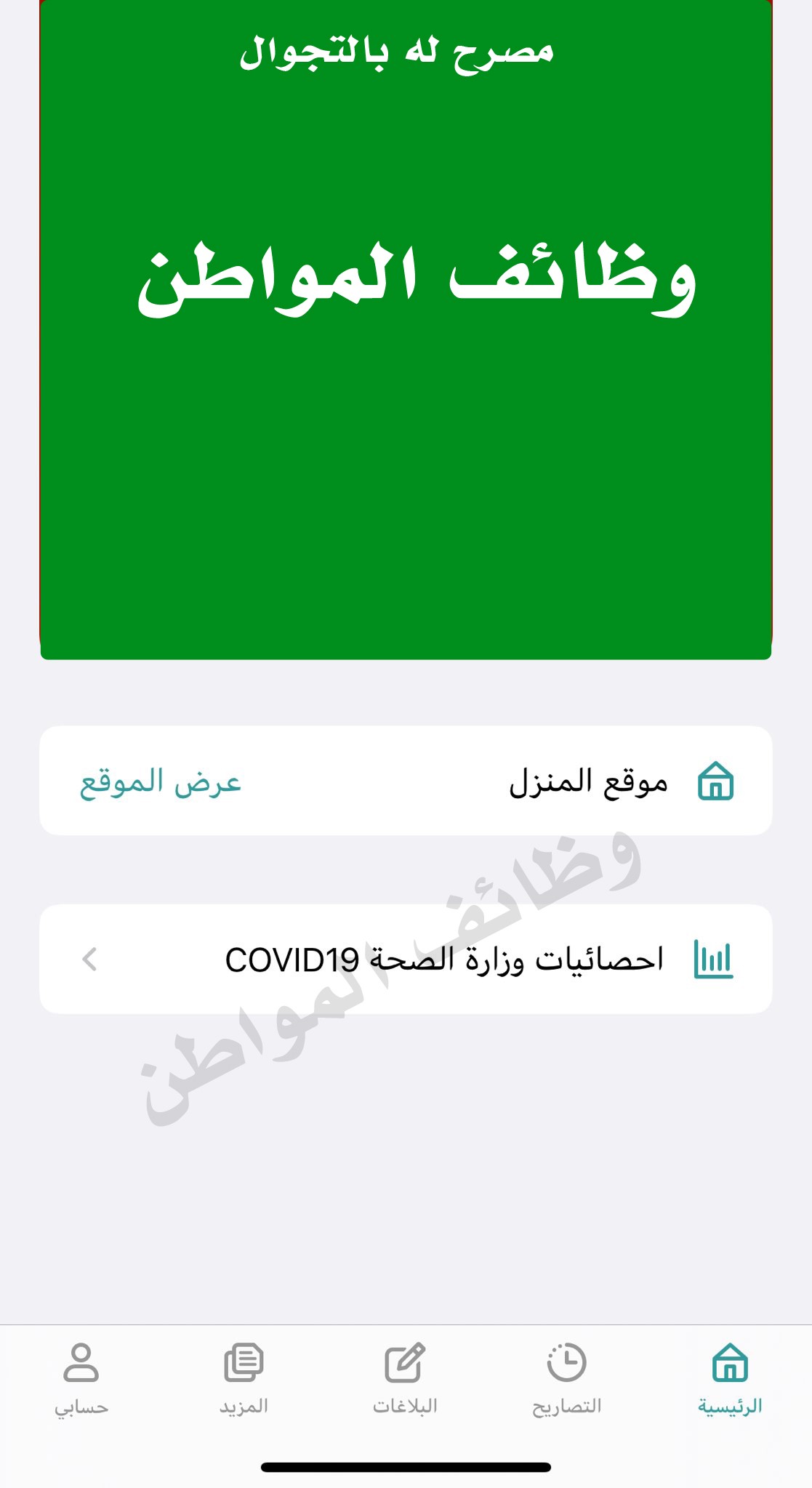Go to البلاغات tab
The height and width of the screenshot is (1488, 812).
(x=405, y=1378)
